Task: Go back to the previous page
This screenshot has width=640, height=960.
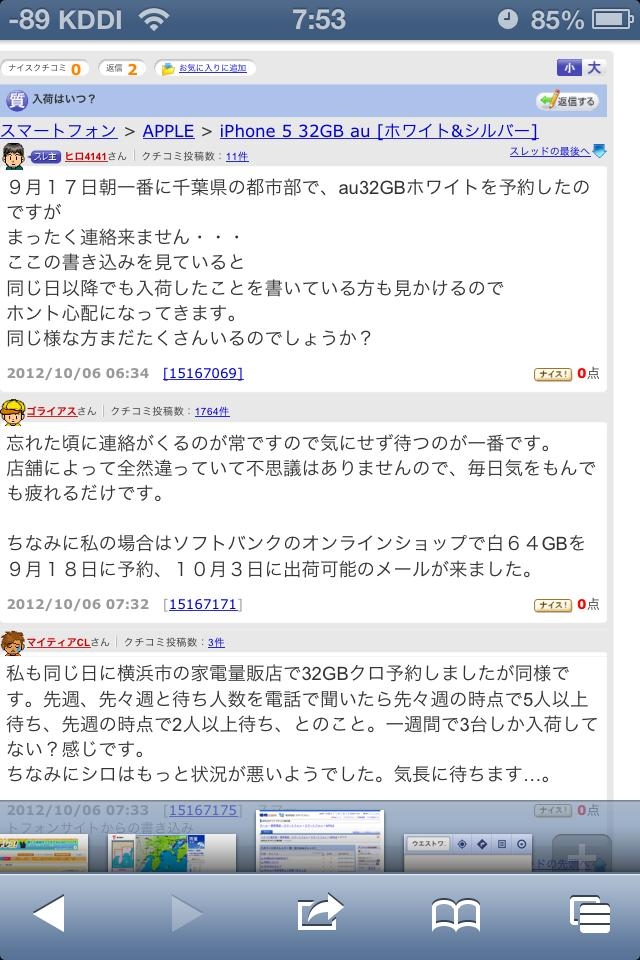Action: coord(48,913)
